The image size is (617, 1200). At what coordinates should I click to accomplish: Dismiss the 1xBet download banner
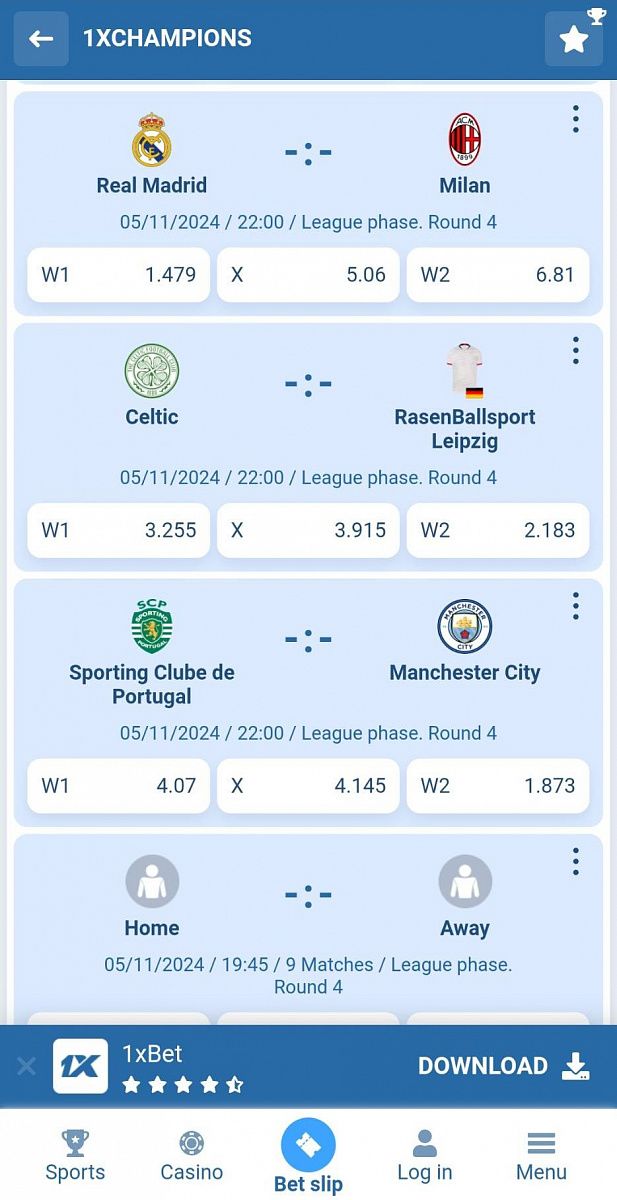tap(26, 1066)
